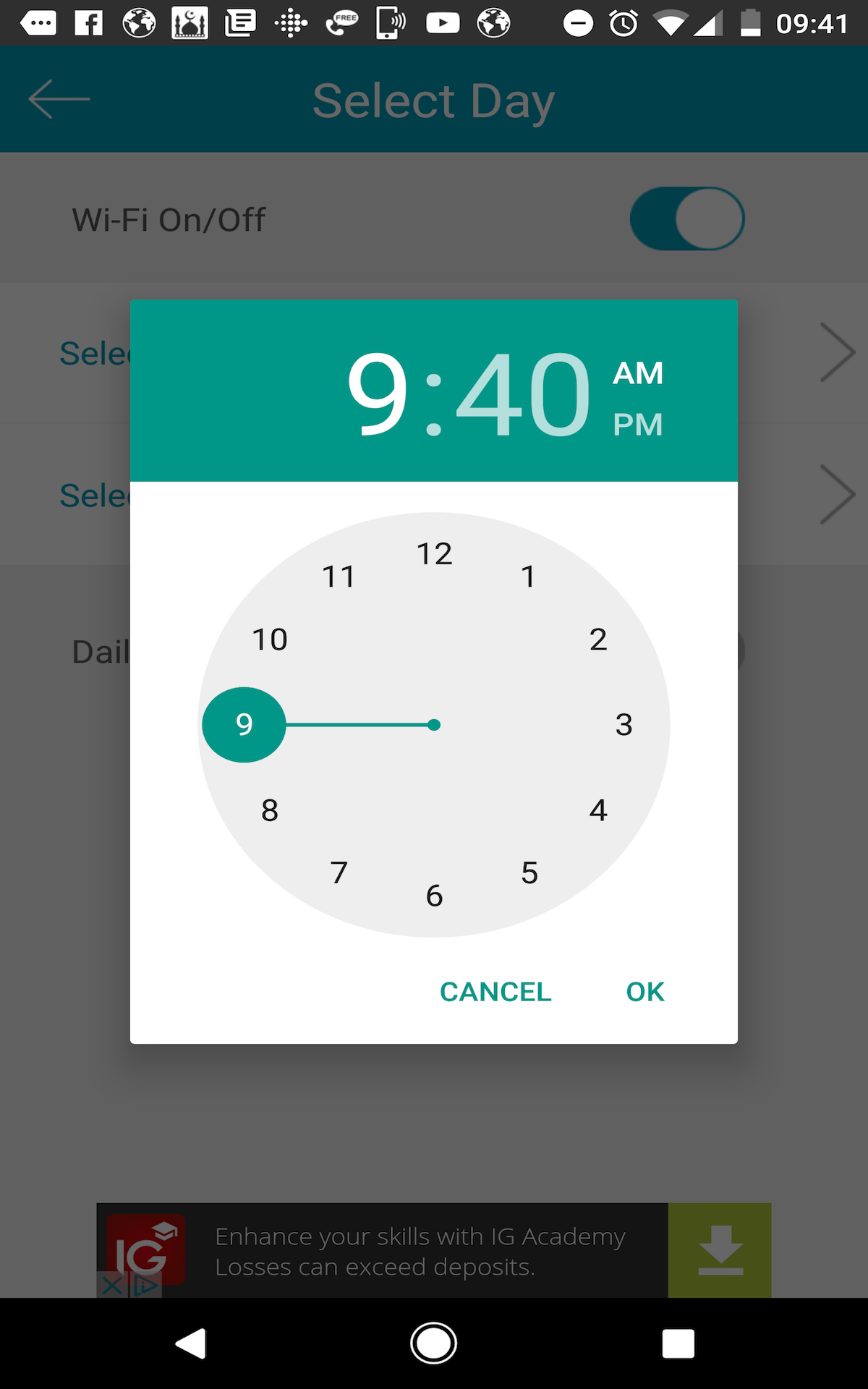Viewport: 868px width, 1389px height.
Task: Choose 12 on the clock face
Action: coord(434,554)
